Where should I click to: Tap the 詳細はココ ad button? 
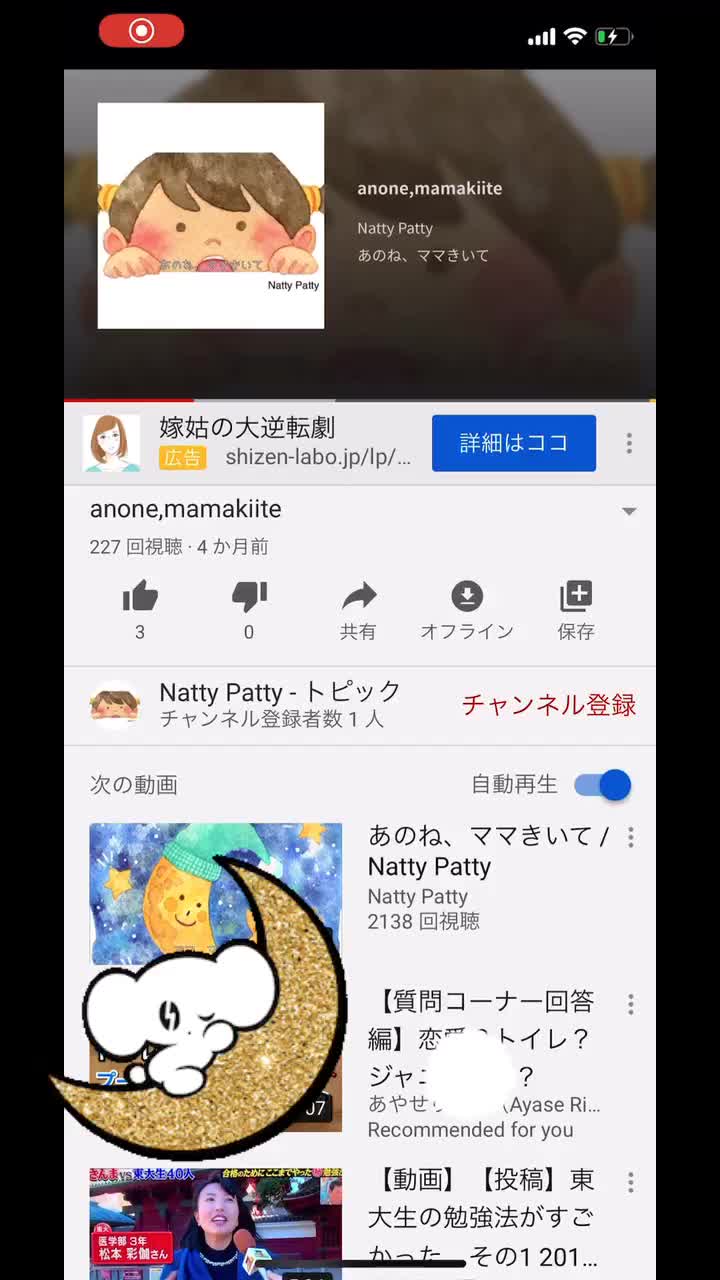pos(513,443)
